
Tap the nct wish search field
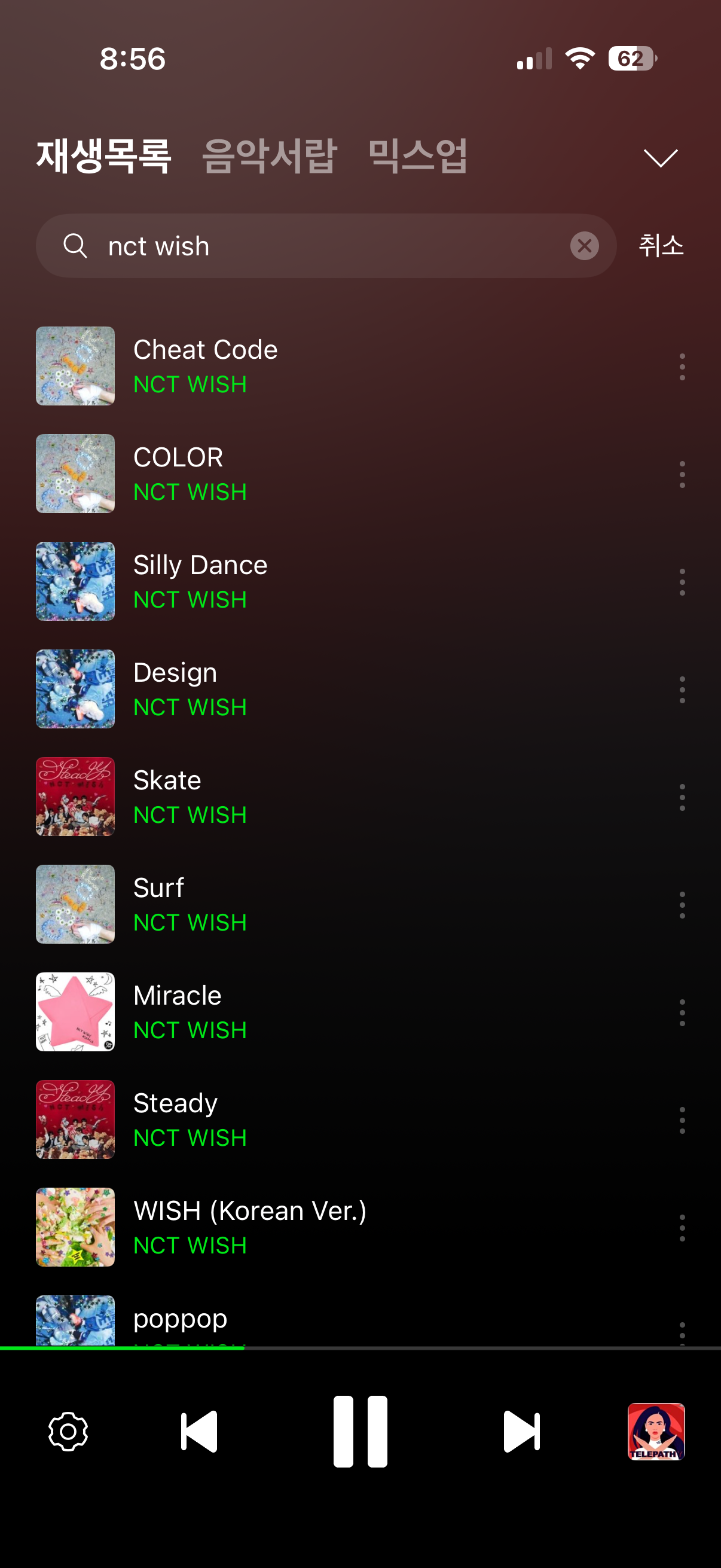[x=326, y=246]
